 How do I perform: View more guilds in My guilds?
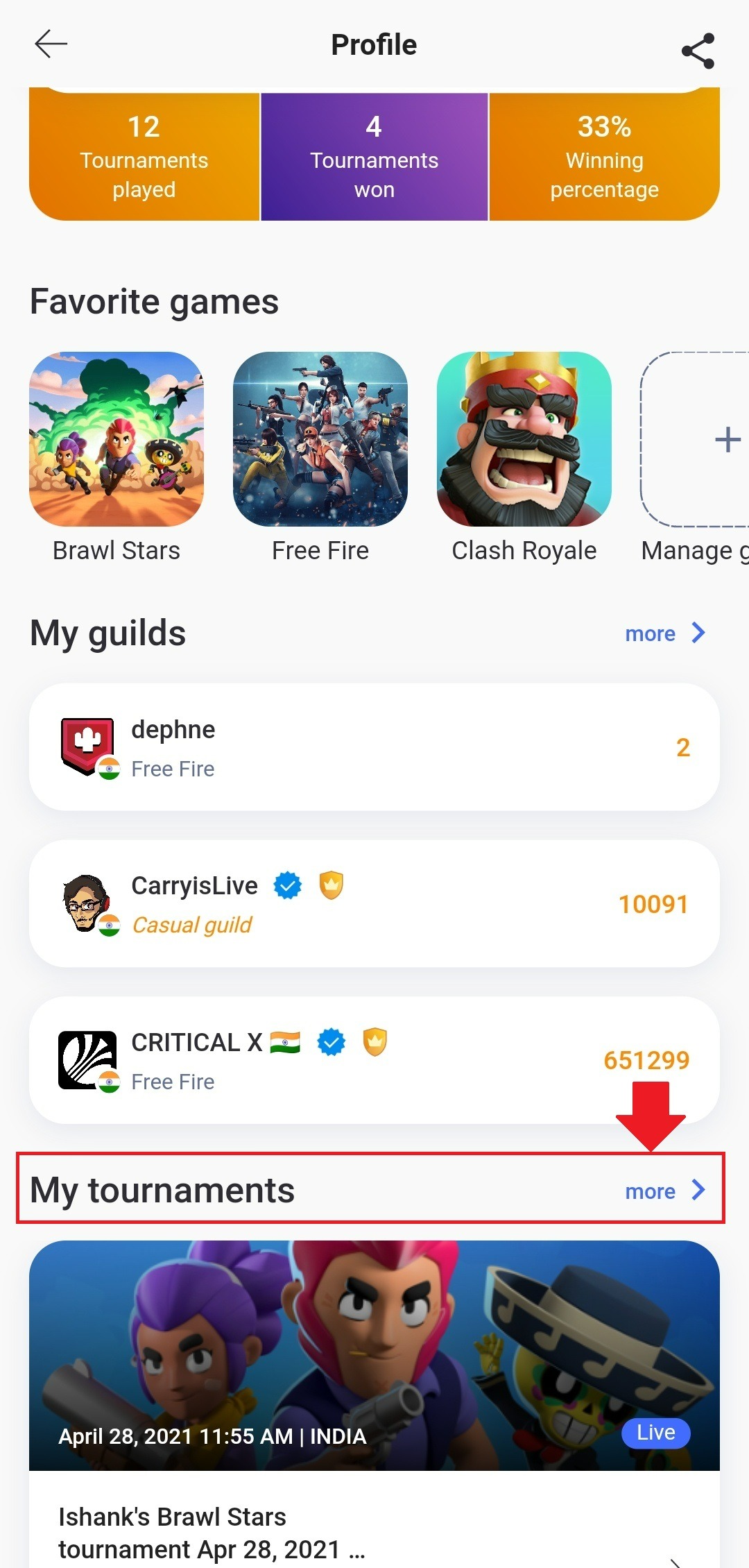pos(664,633)
